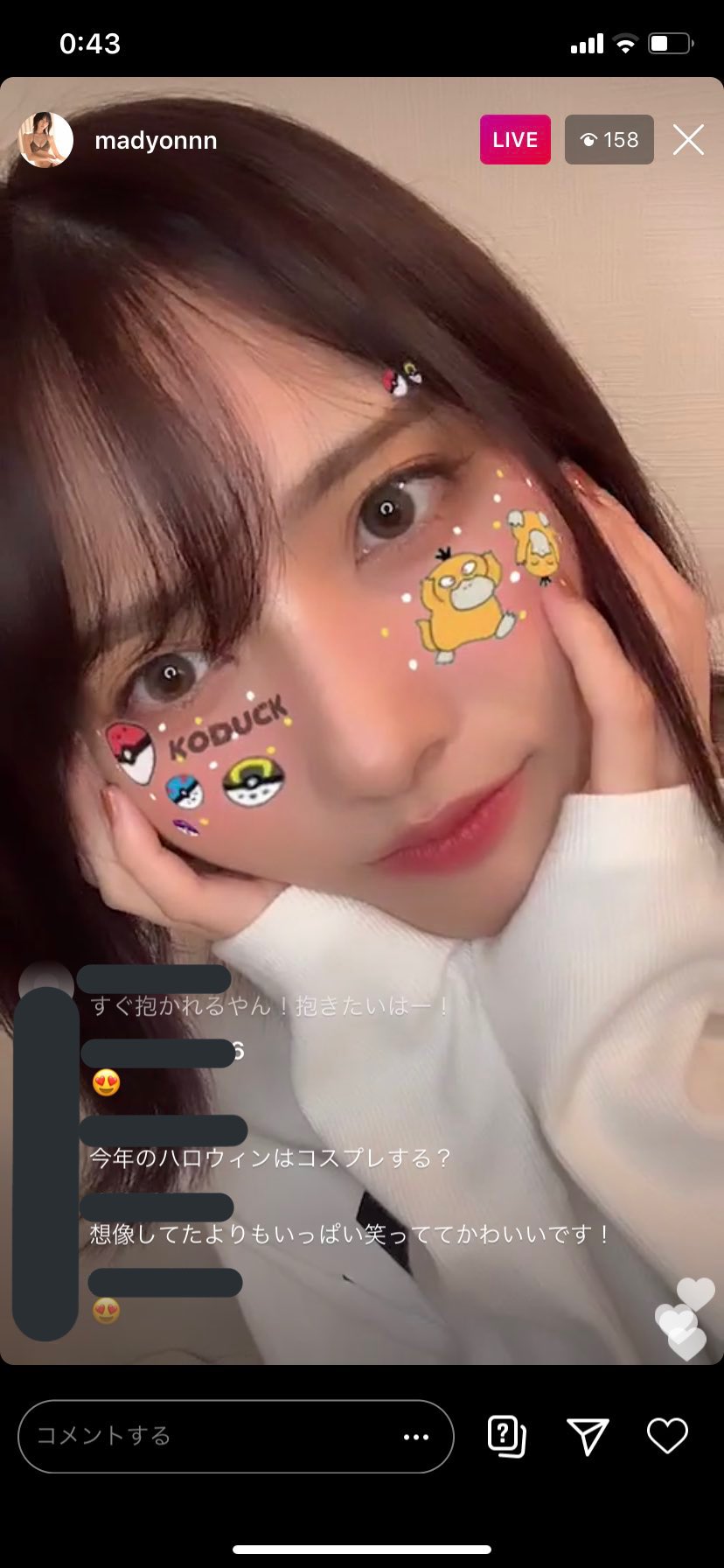
Task: Open the question sticker icon
Action: click(506, 1436)
